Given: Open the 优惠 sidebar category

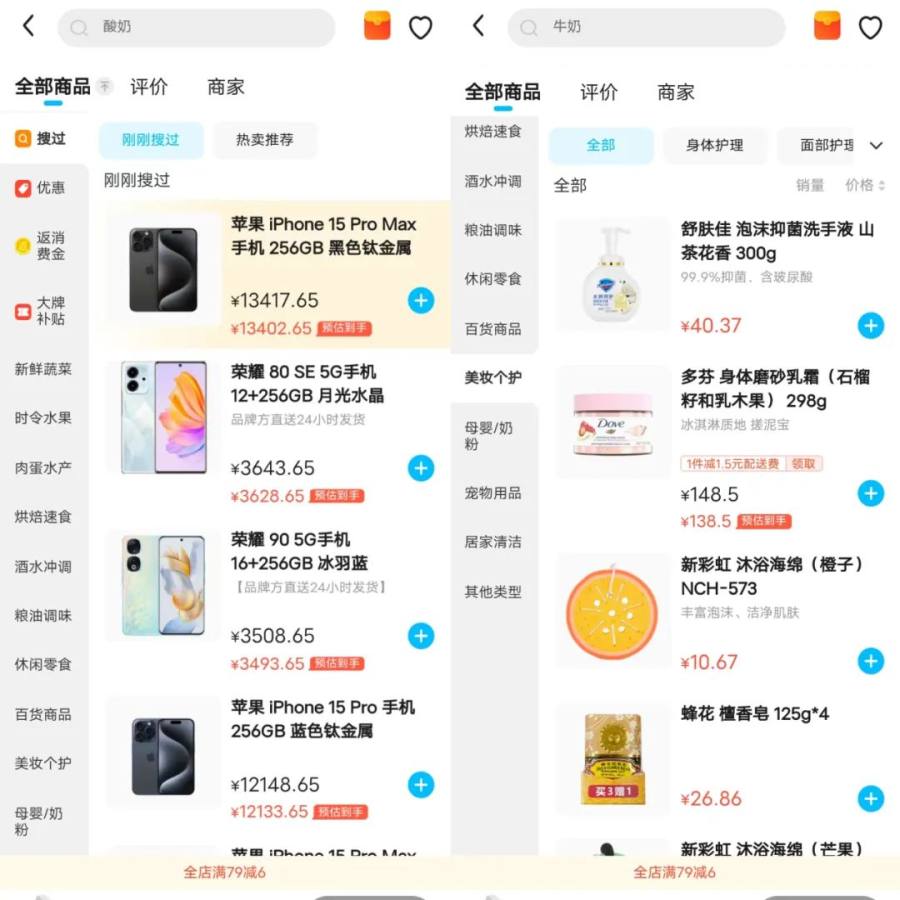Looking at the screenshot, I should pyautogui.click(x=42, y=188).
